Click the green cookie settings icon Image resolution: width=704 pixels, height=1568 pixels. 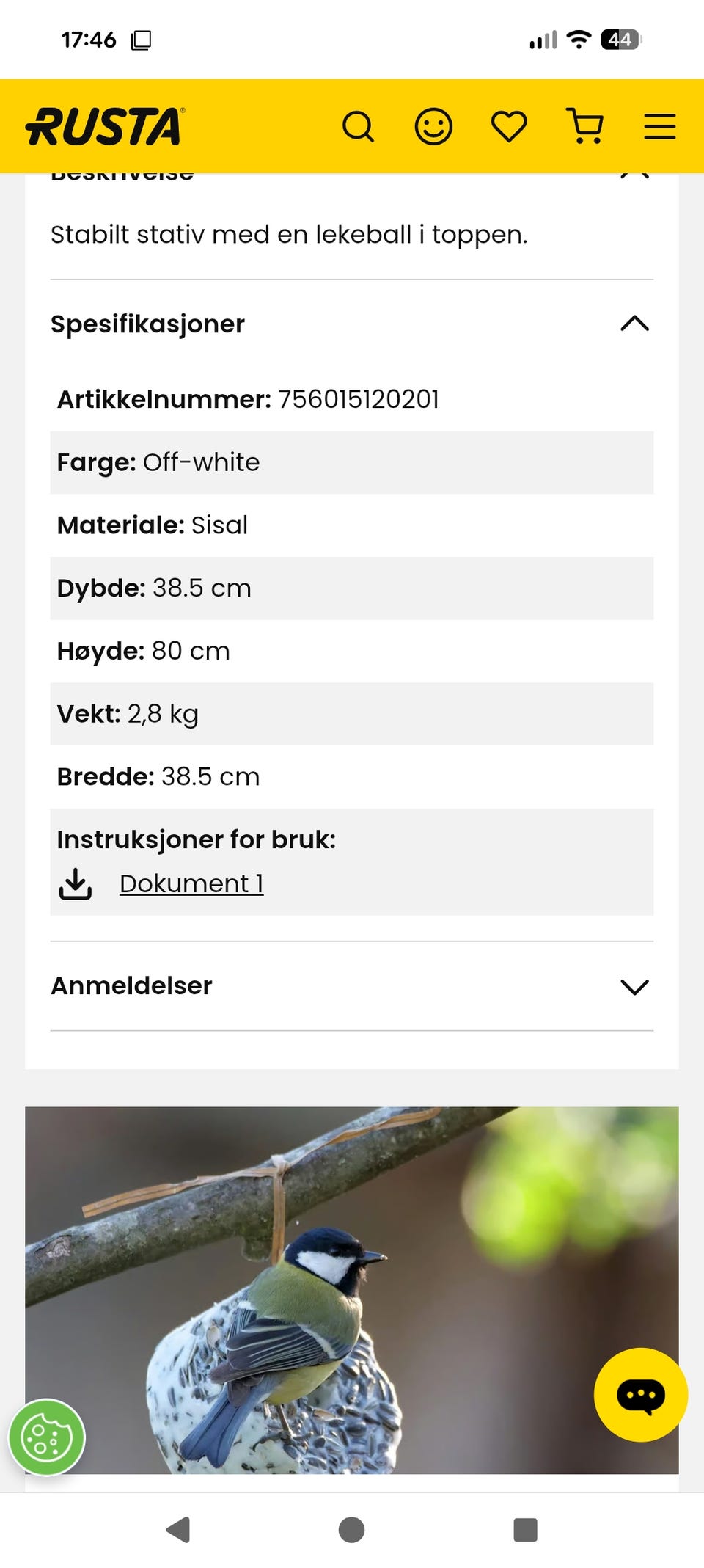pos(45,1436)
